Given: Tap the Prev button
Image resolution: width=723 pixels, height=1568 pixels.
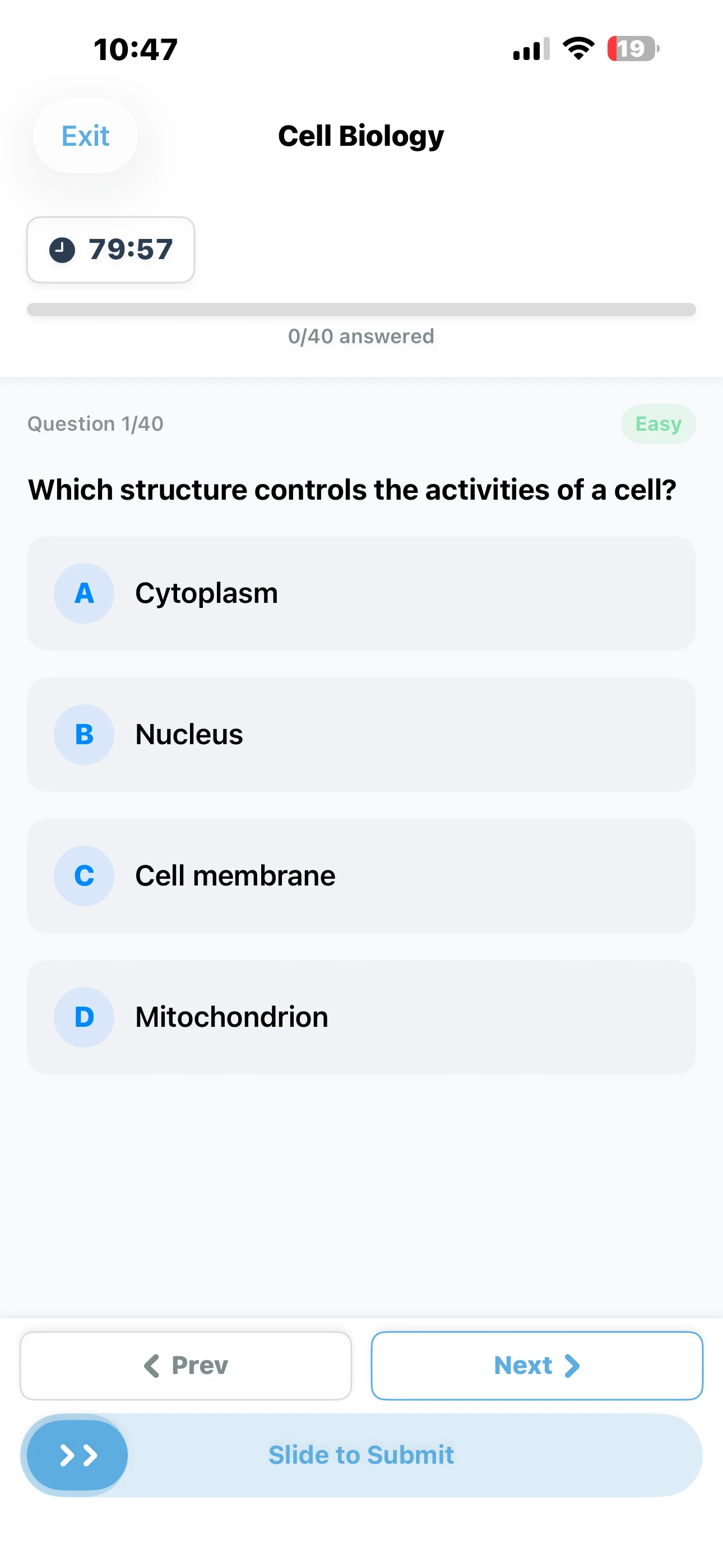Looking at the screenshot, I should tap(186, 1366).
